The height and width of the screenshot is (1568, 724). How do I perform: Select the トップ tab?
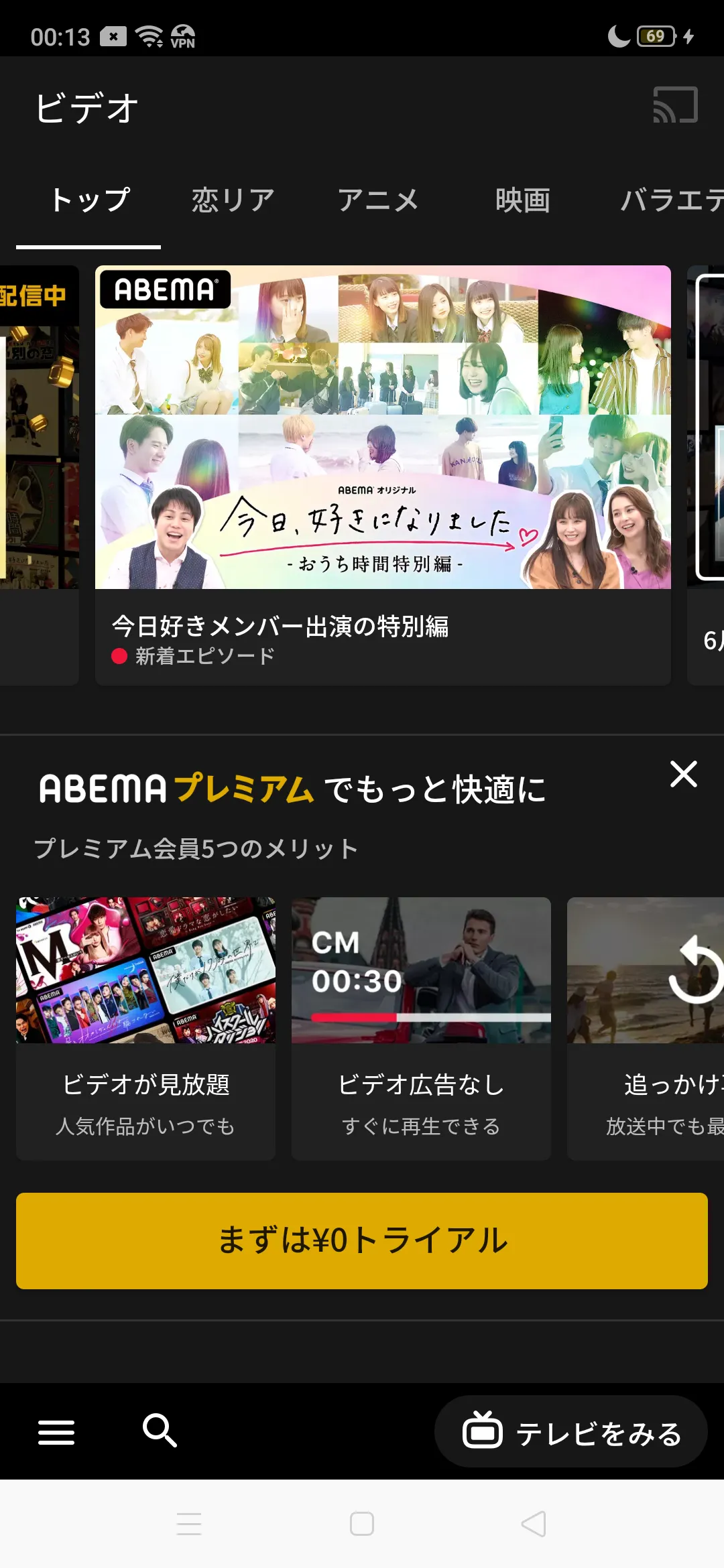[89, 200]
